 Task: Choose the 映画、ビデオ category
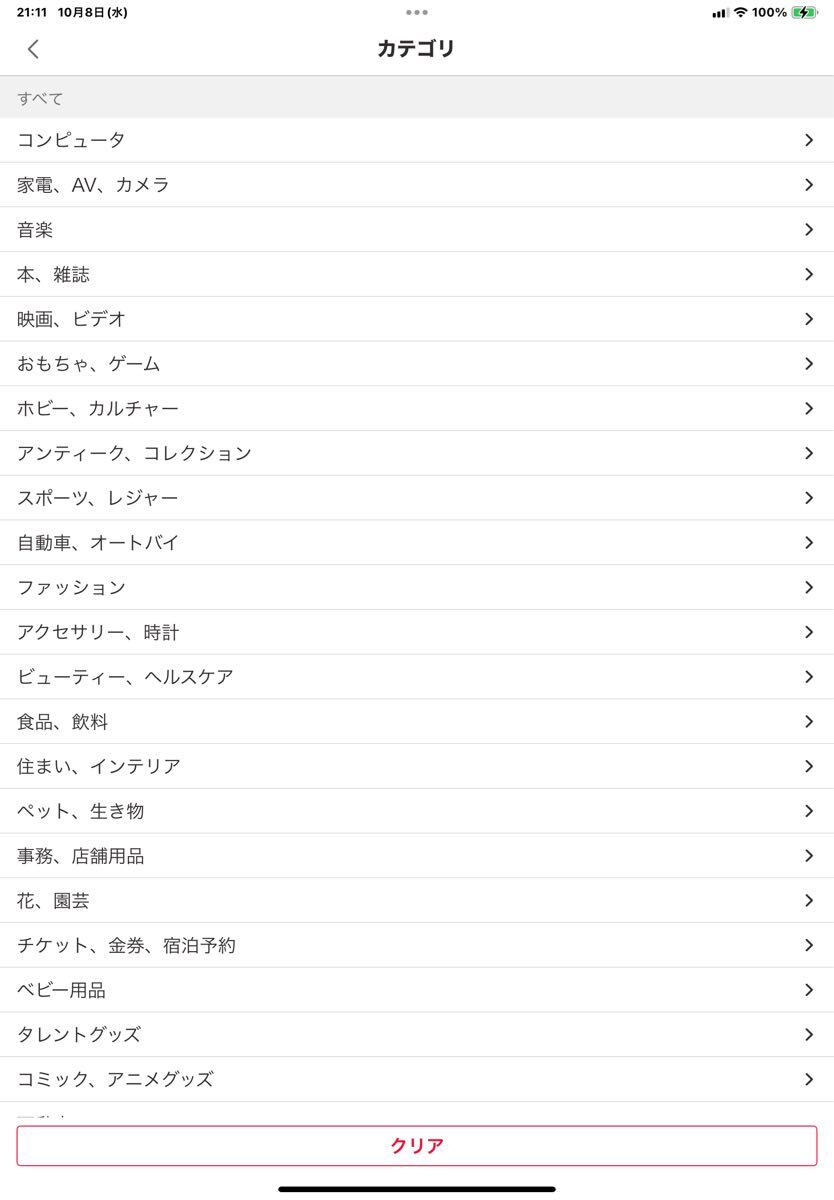click(x=417, y=319)
